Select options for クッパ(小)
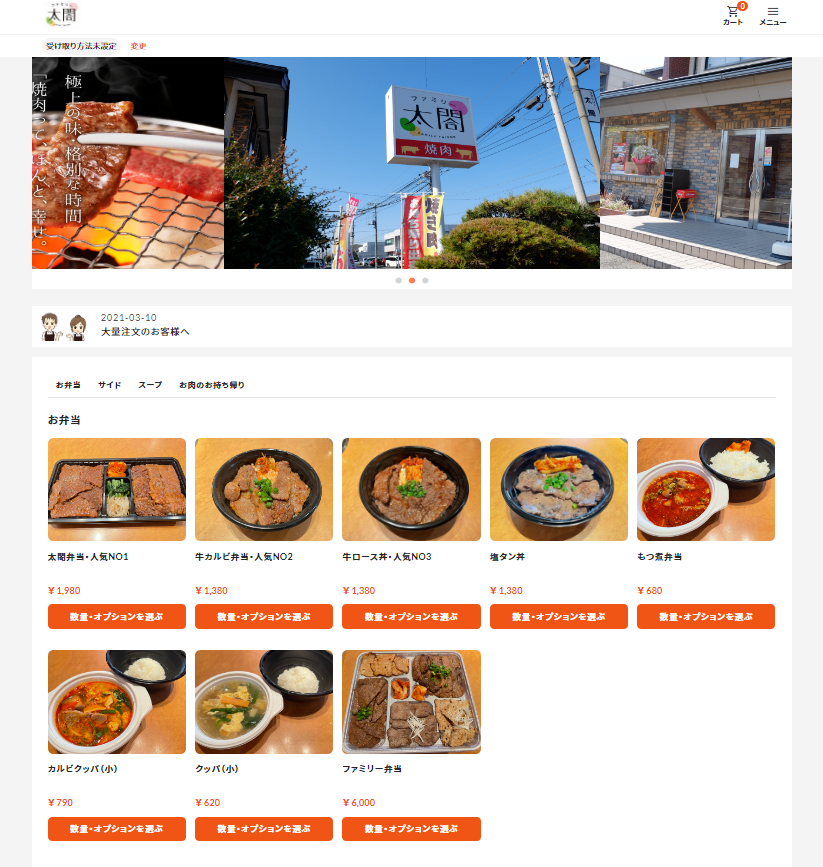 tap(264, 829)
